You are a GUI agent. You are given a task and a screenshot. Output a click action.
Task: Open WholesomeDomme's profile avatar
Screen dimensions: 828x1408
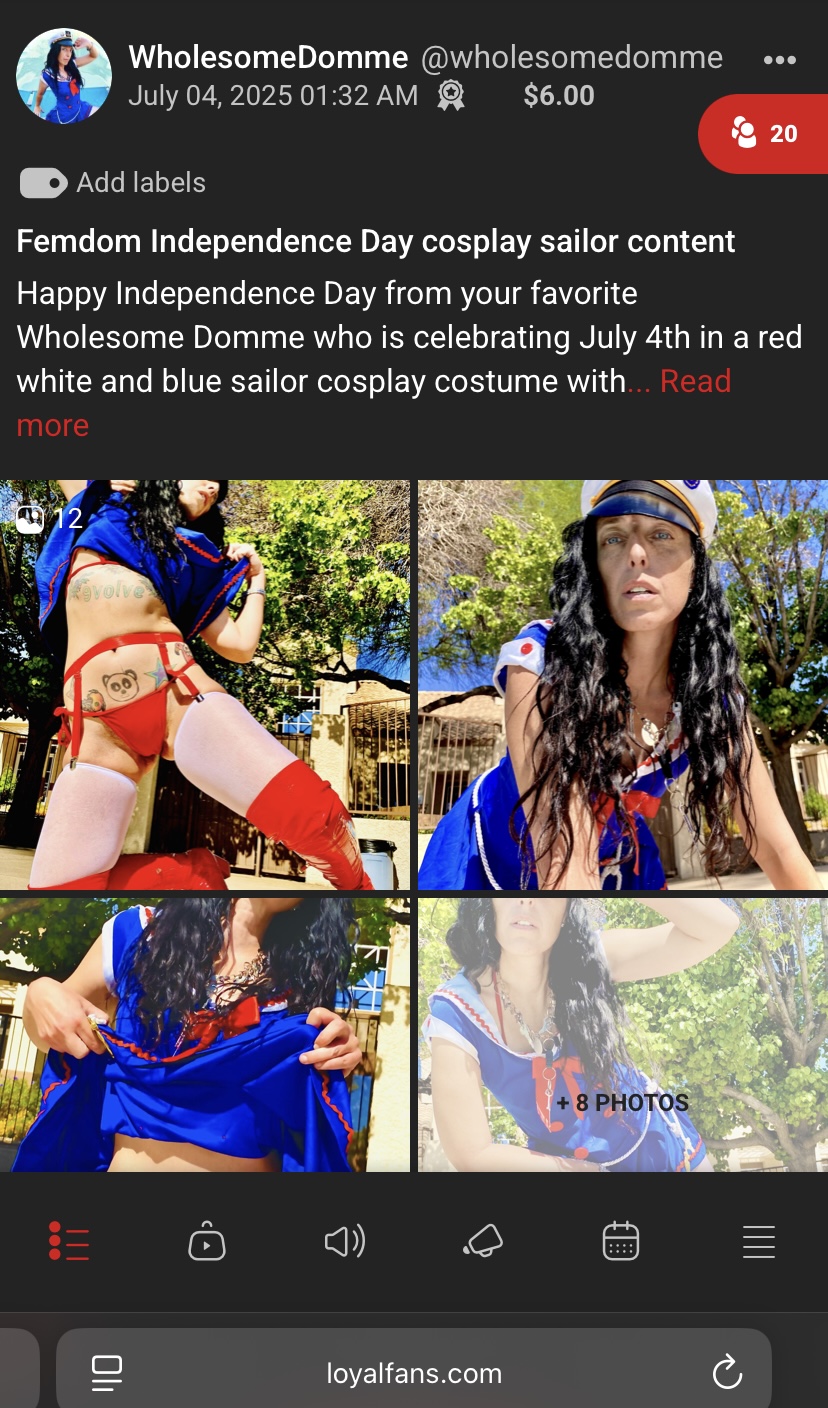coord(64,76)
